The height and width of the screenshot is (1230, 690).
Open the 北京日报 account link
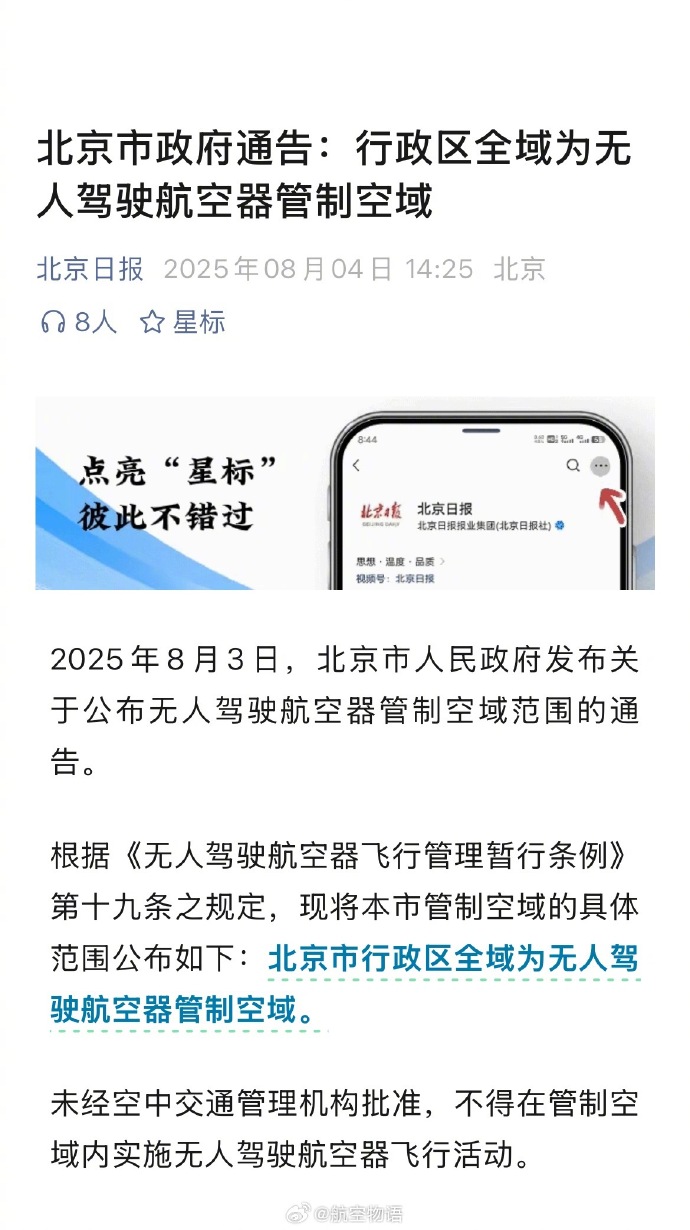90,269
